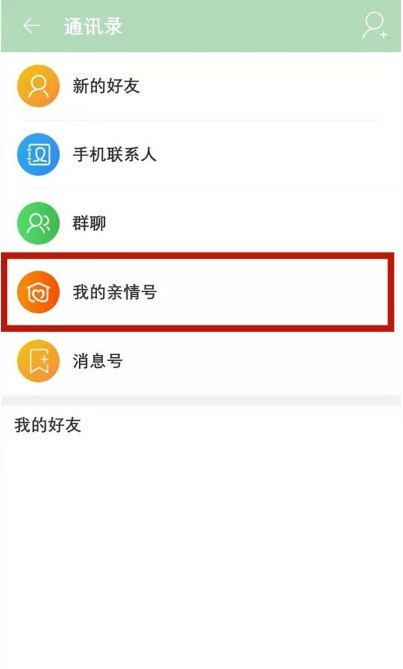
Task: Open 手机联系人
Action: [x=201, y=154]
